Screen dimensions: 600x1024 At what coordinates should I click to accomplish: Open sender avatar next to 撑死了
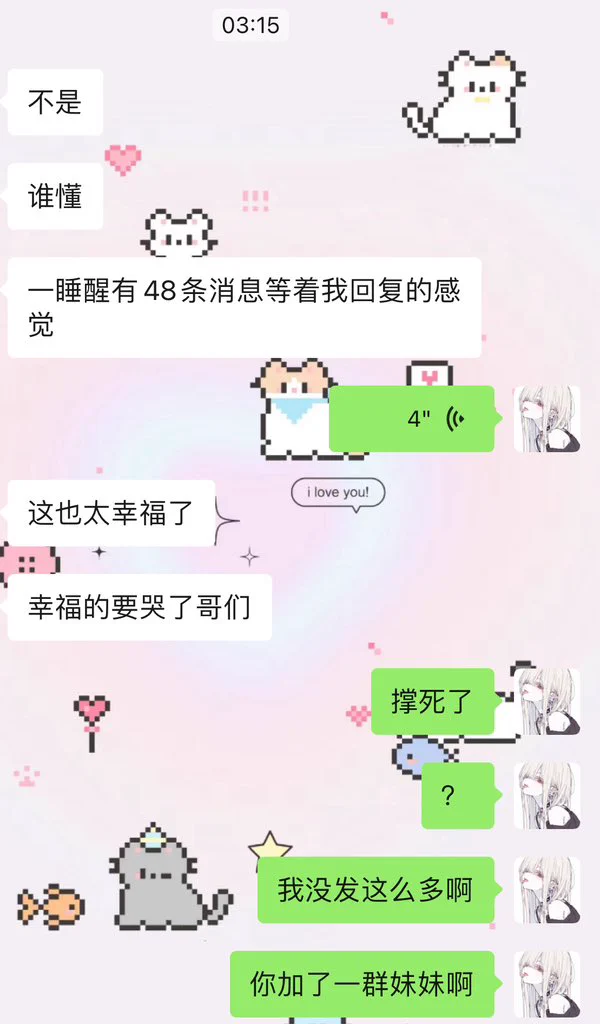[x=547, y=701]
